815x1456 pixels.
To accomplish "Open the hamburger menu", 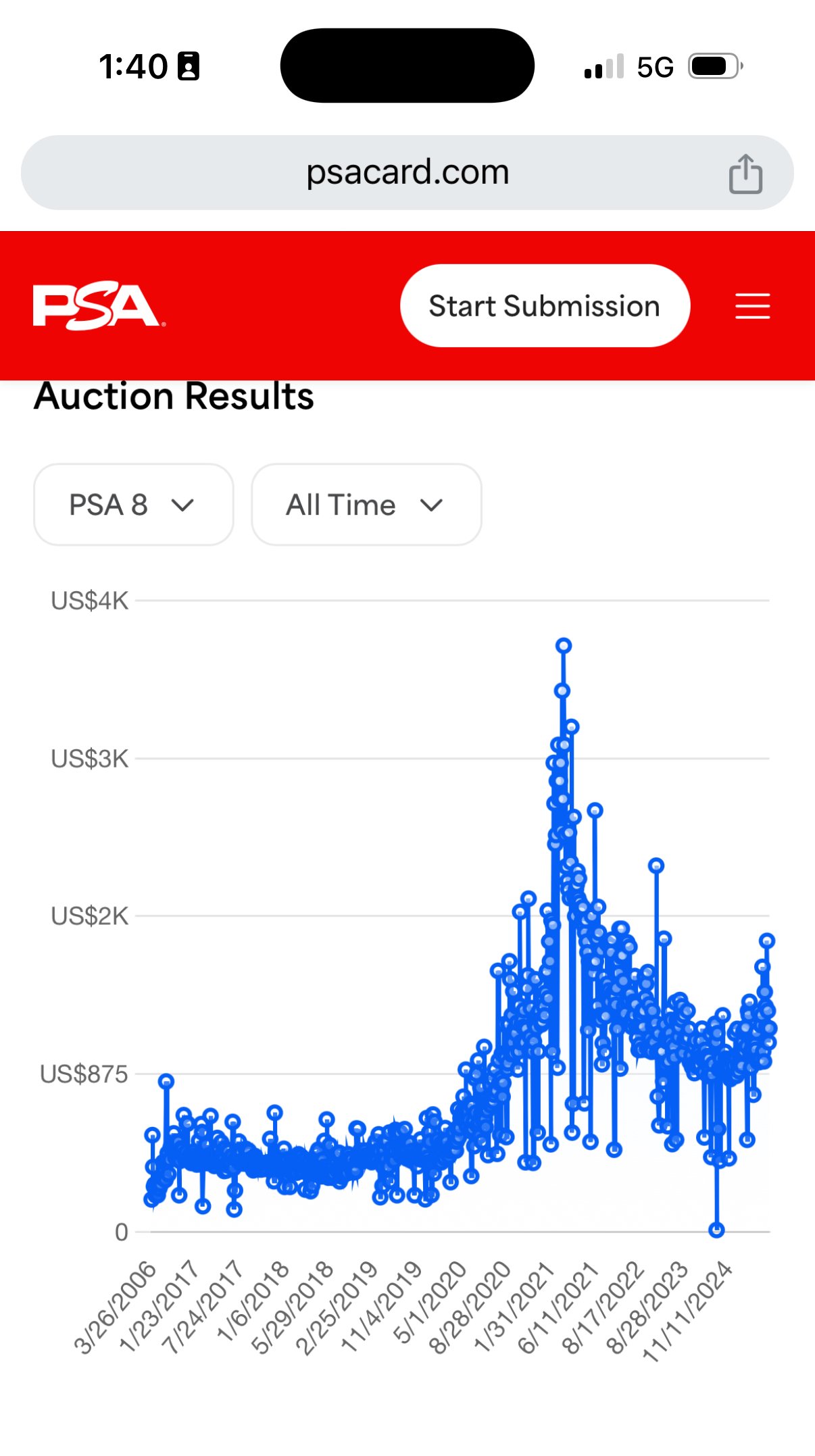I will [752, 306].
